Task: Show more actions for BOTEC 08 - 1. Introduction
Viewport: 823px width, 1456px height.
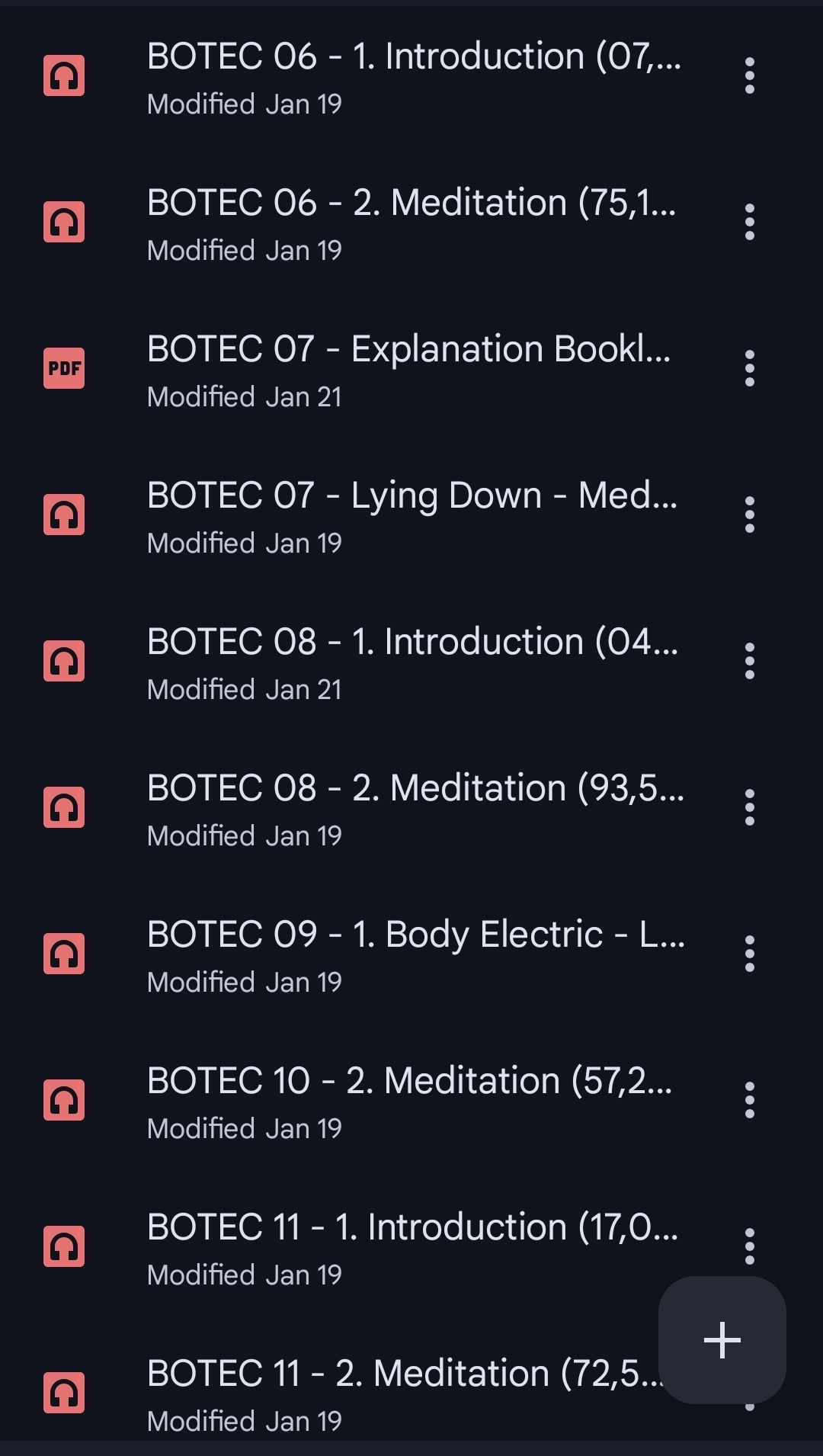Action: 750,662
